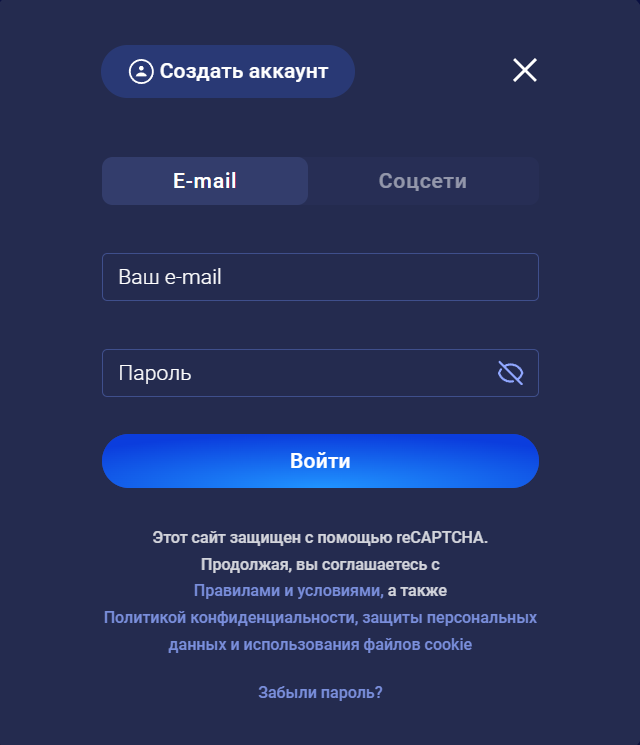This screenshot has height=745, width=640.
Task: Tap the Войти button
Action: 320,461
